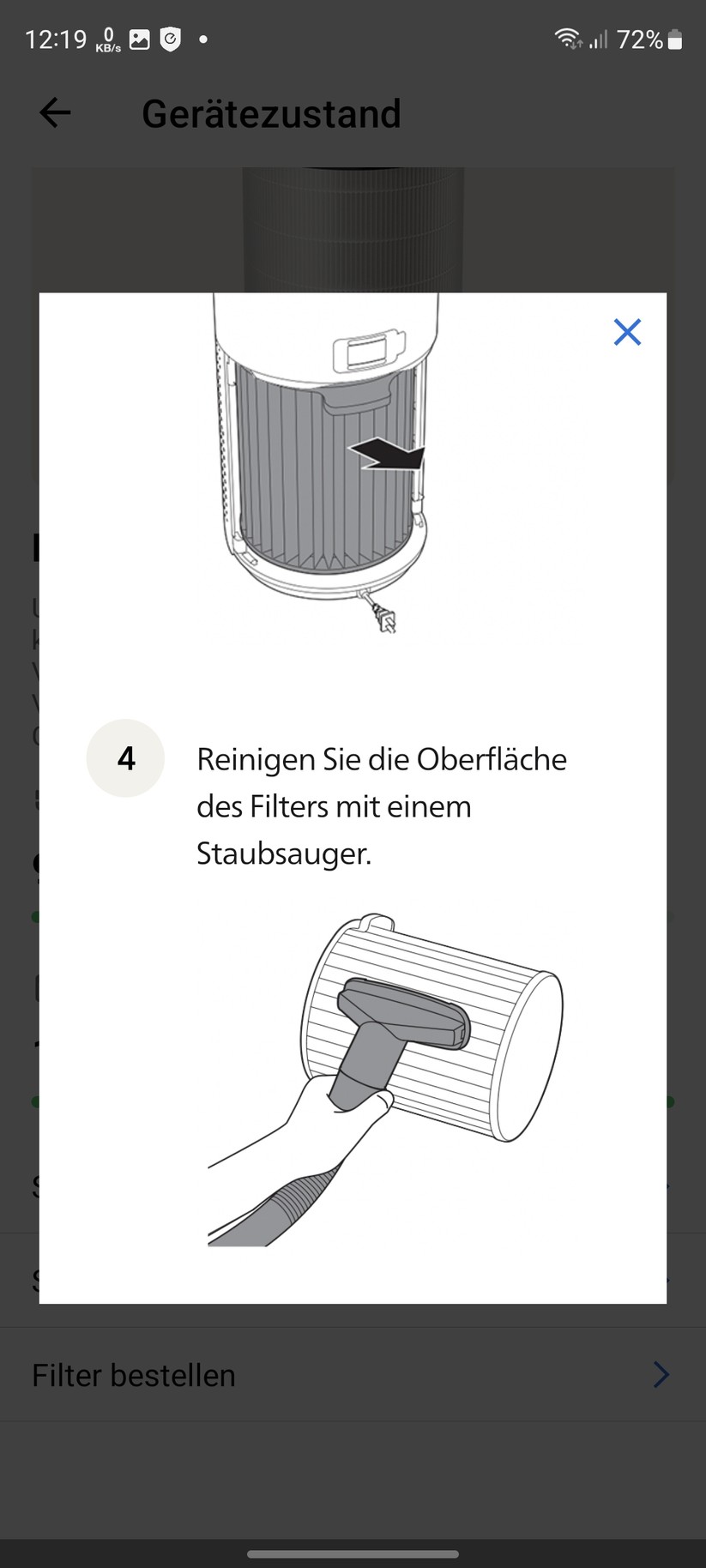Tap the security shield icon in status bar
Image resolution: width=706 pixels, height=1568 pixels.
pos(169,39)
